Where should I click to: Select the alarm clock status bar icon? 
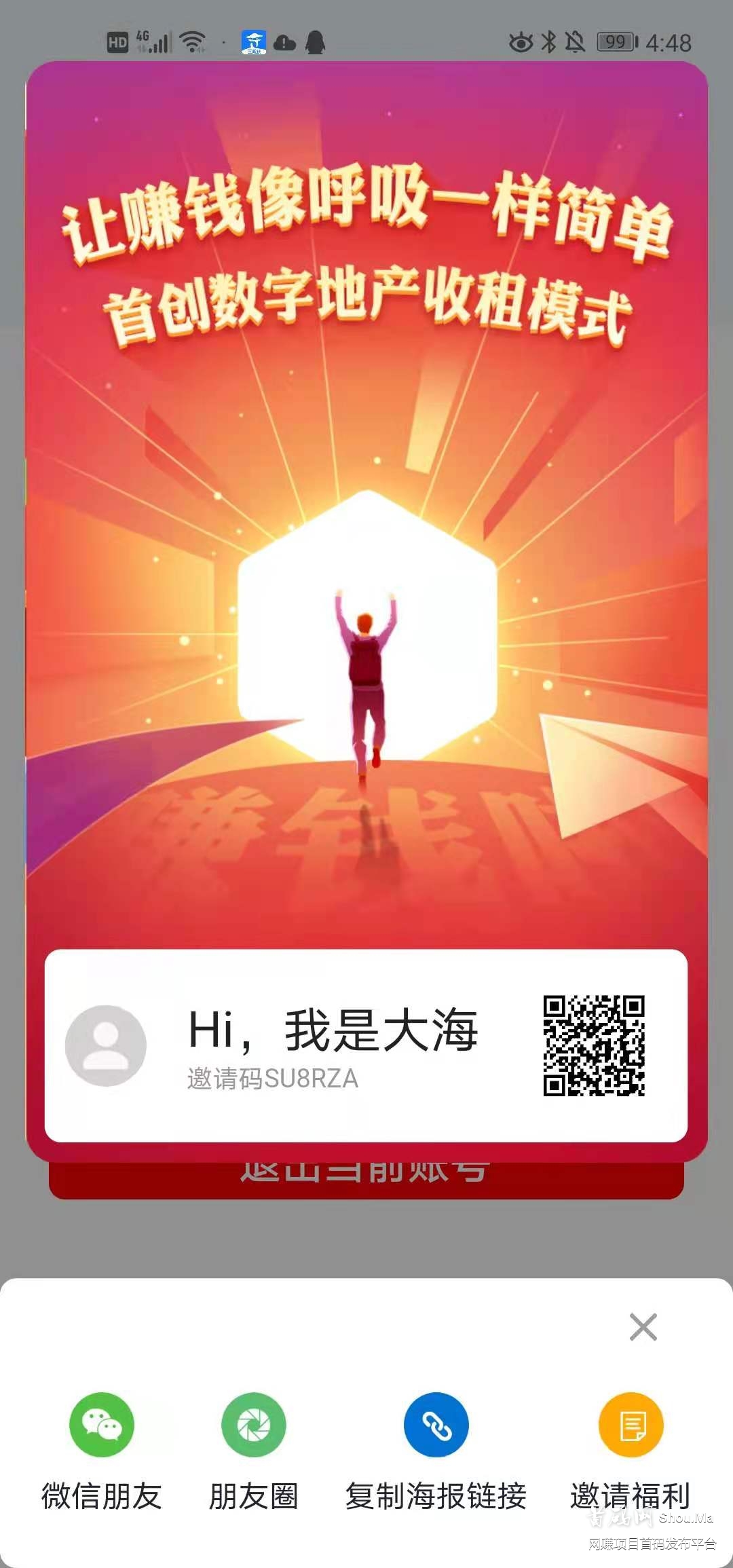(x=578, y=41)
